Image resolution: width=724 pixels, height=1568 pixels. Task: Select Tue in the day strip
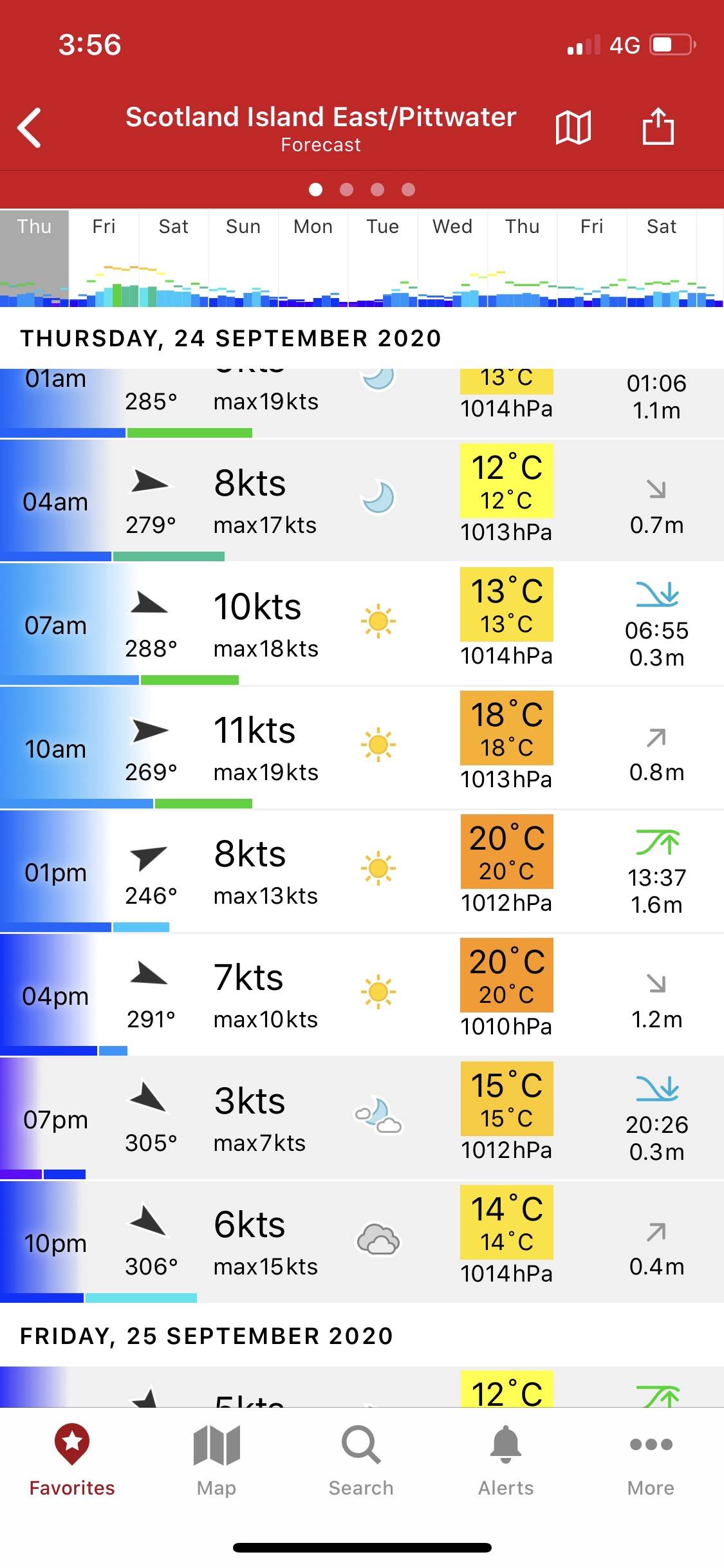coord(382,227)
